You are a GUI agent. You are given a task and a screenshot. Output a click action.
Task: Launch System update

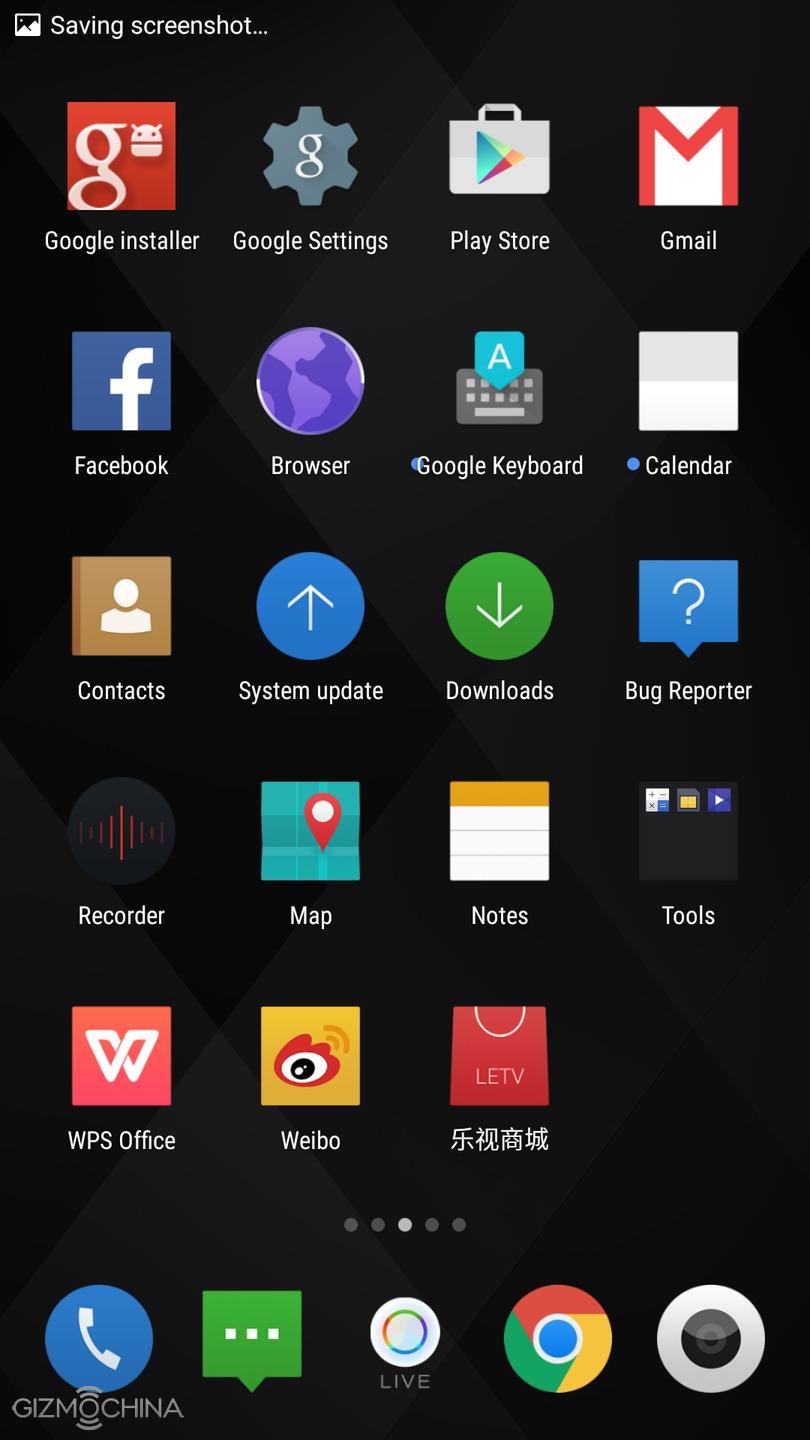310,606
